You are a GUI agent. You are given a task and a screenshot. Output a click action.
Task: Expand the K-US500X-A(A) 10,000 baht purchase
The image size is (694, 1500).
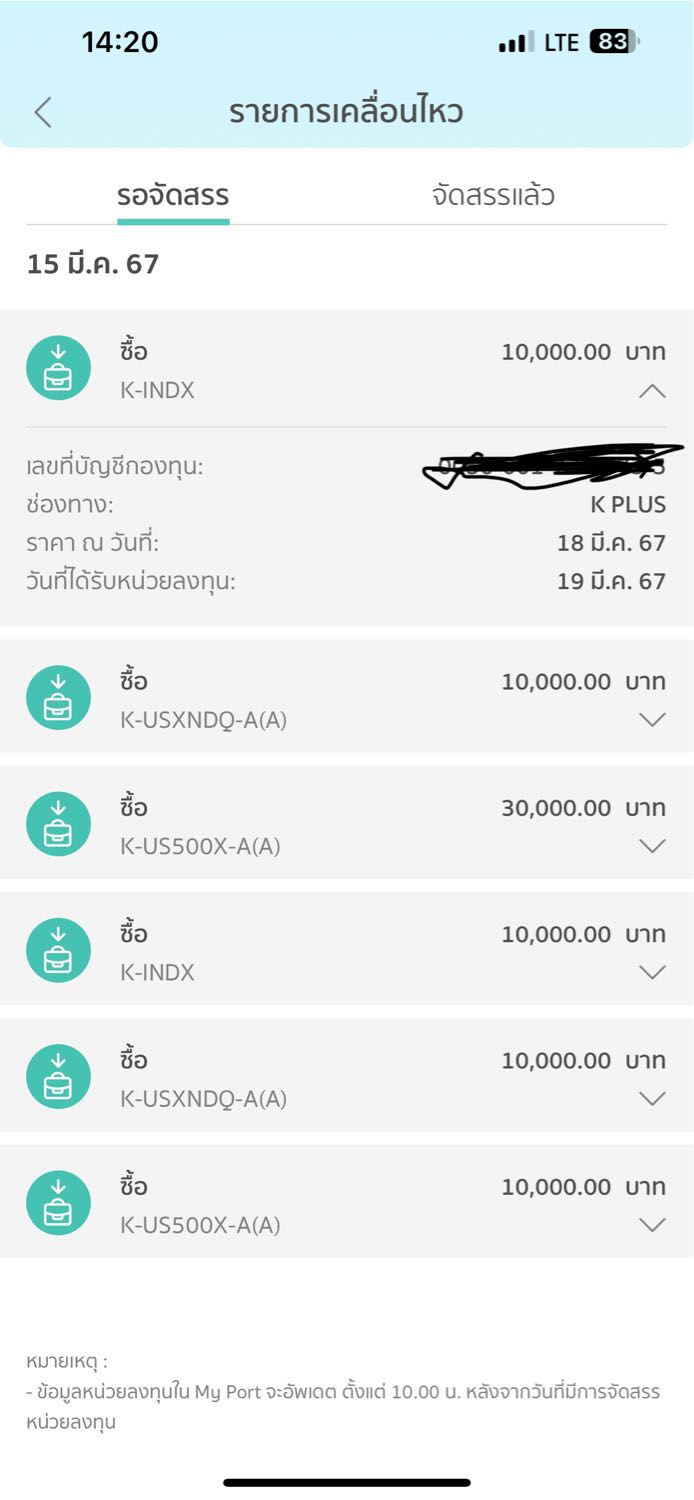pyautogui.click(x=651, y=1225)
